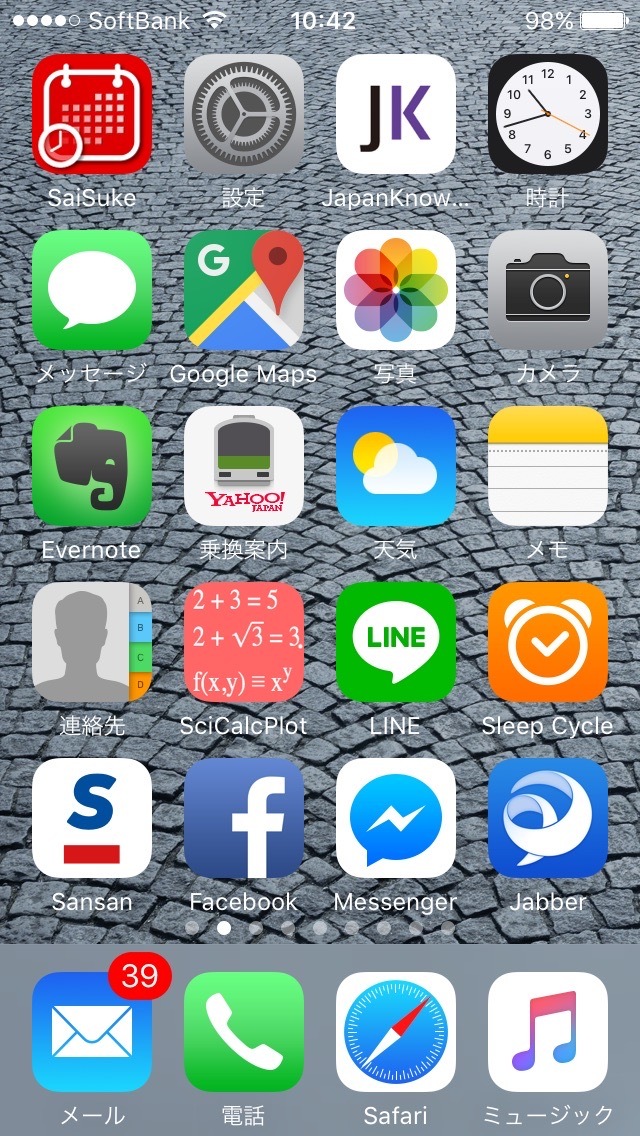Viewport: 640px width, 1136px height.
Task: Open the メッセージ messages app
Action: (92, 289)
